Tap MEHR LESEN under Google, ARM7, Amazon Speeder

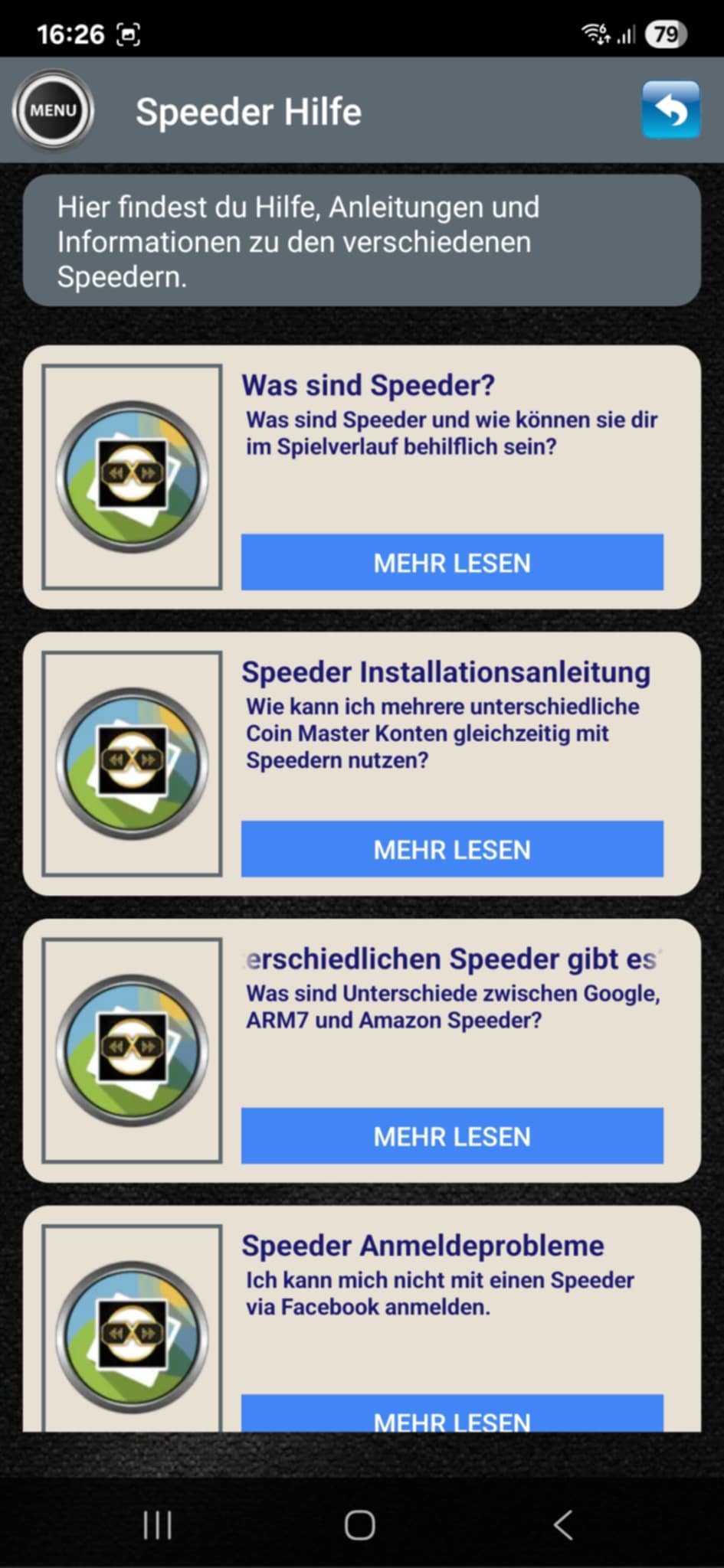(x=452, y=1136)
